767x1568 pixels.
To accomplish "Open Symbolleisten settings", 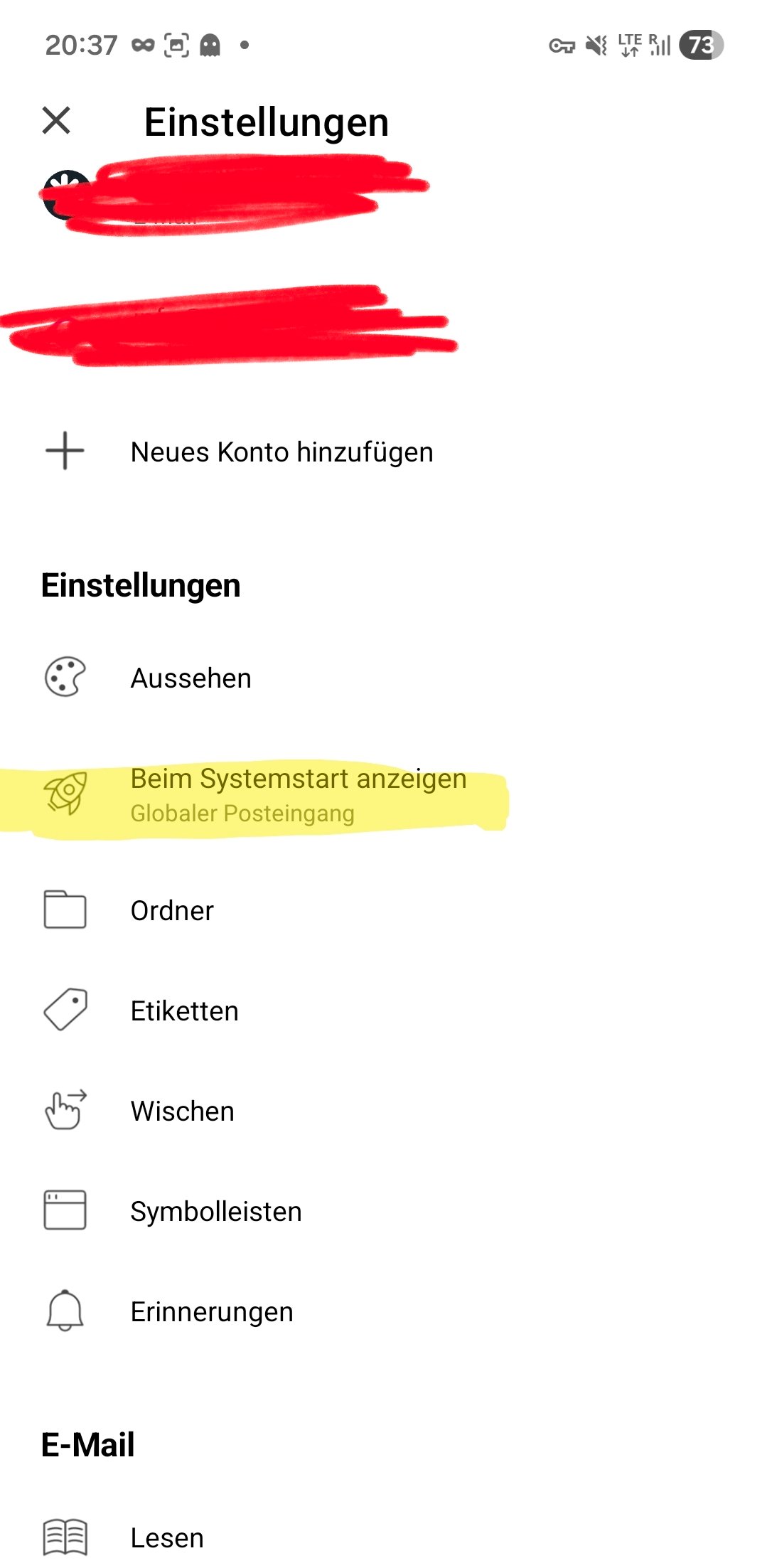I will click(x=215, y=1211).
